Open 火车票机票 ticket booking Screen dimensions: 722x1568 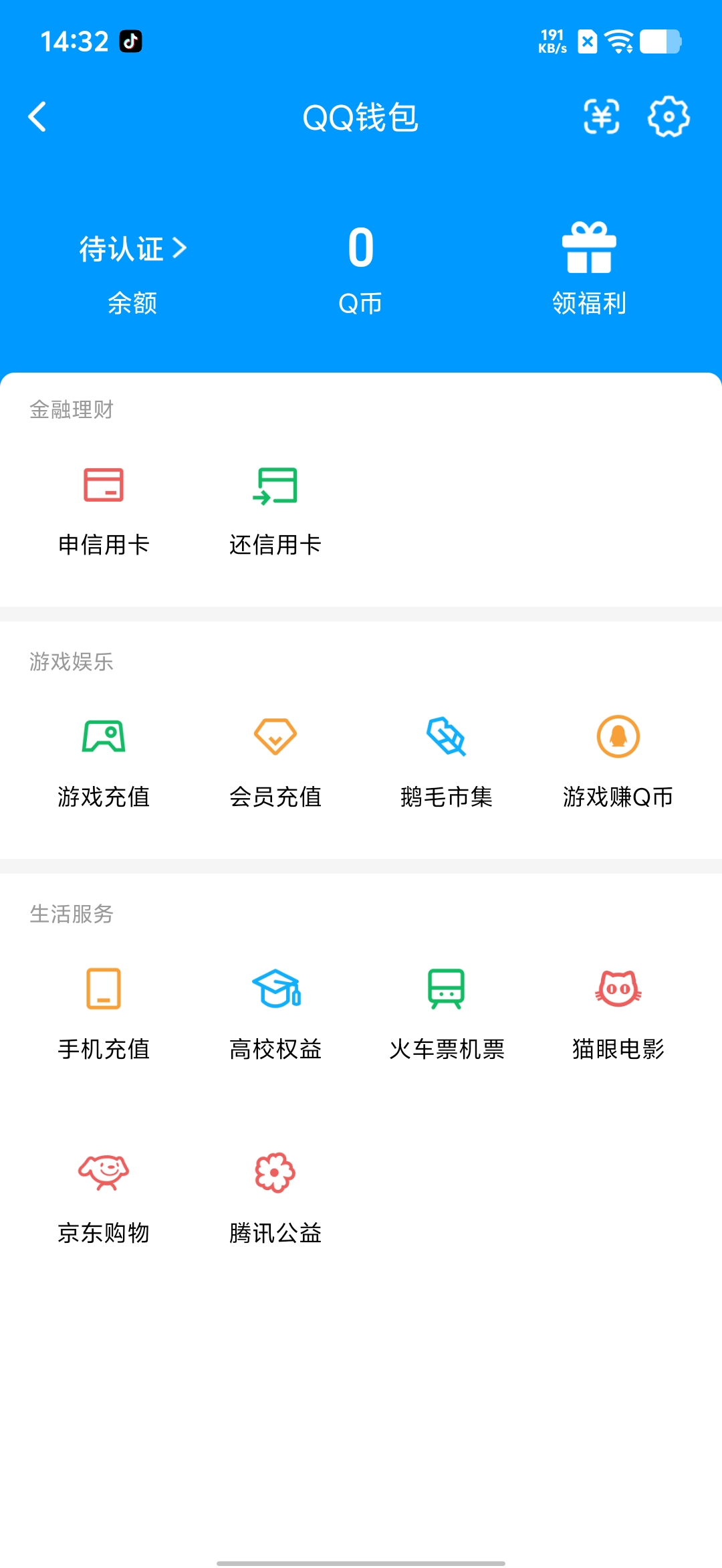click(x=447, y=1010)
